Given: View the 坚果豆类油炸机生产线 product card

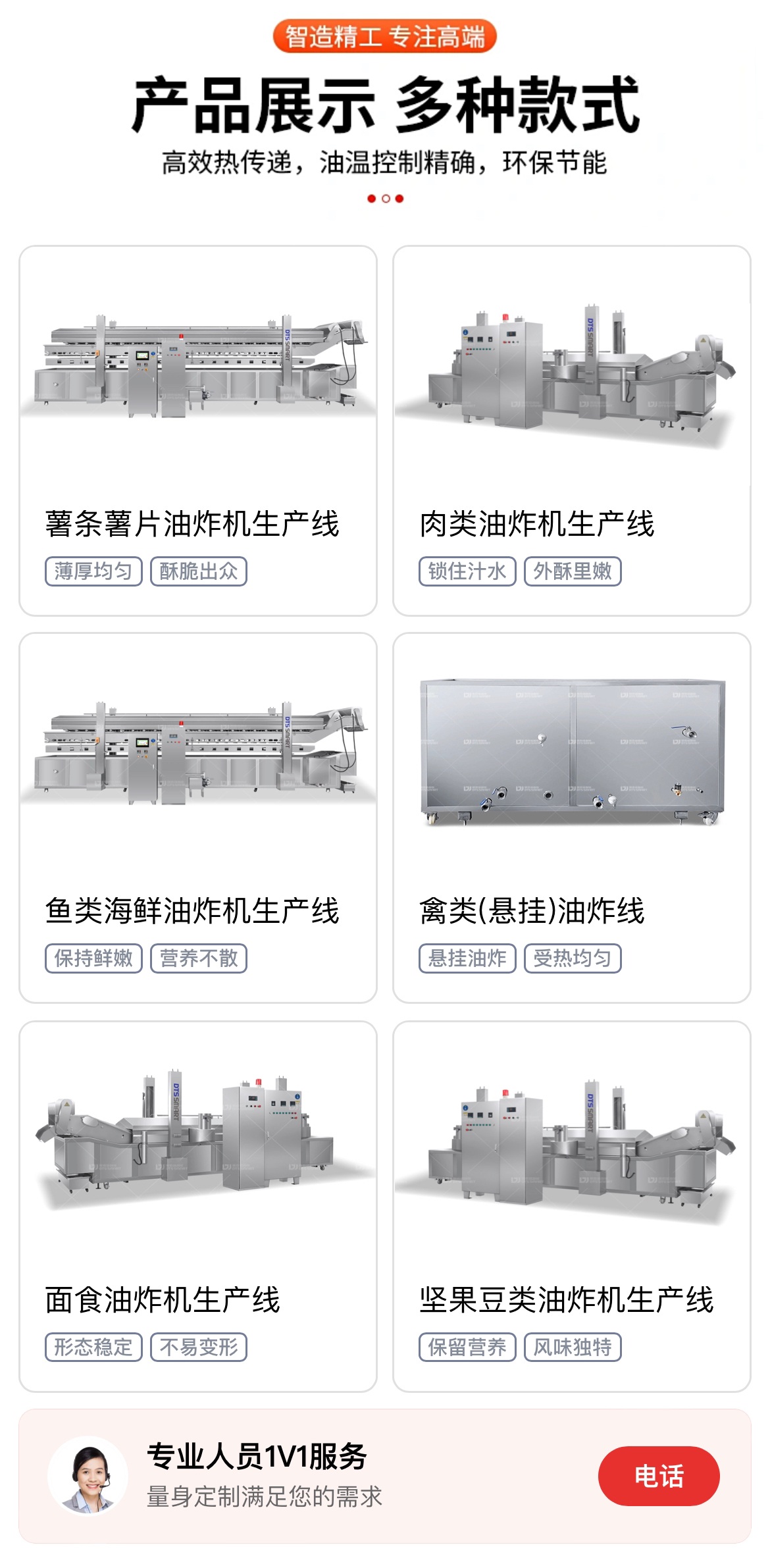Looking at the screenshot, I should click(x=571, y=1205).
